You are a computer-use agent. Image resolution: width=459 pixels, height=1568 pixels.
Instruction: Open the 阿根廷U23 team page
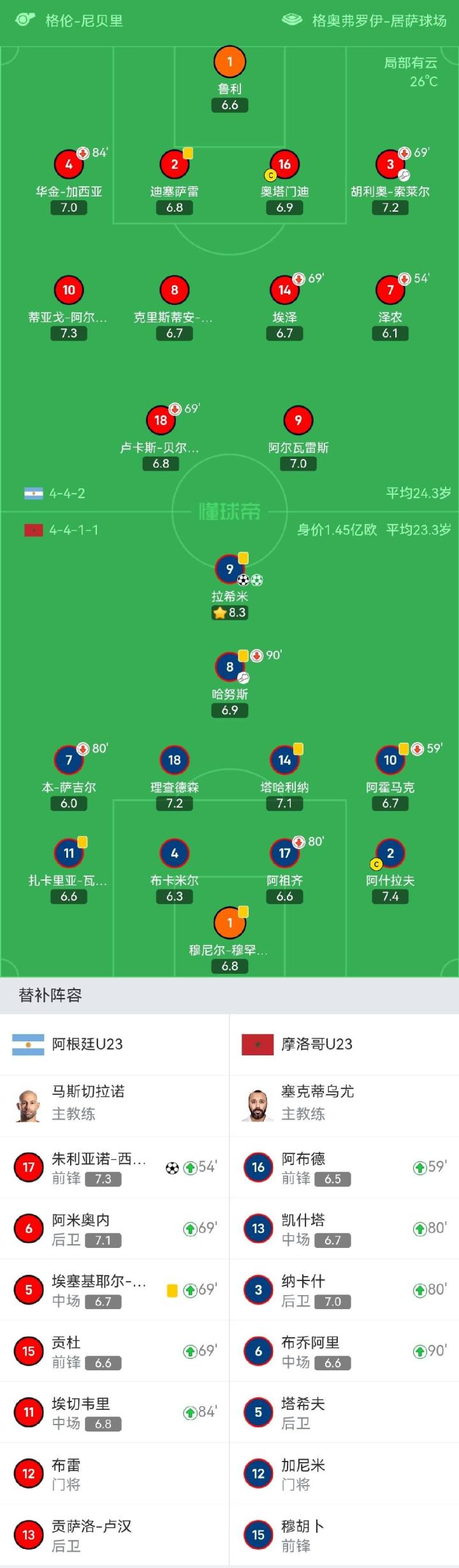coord(87,1044)
